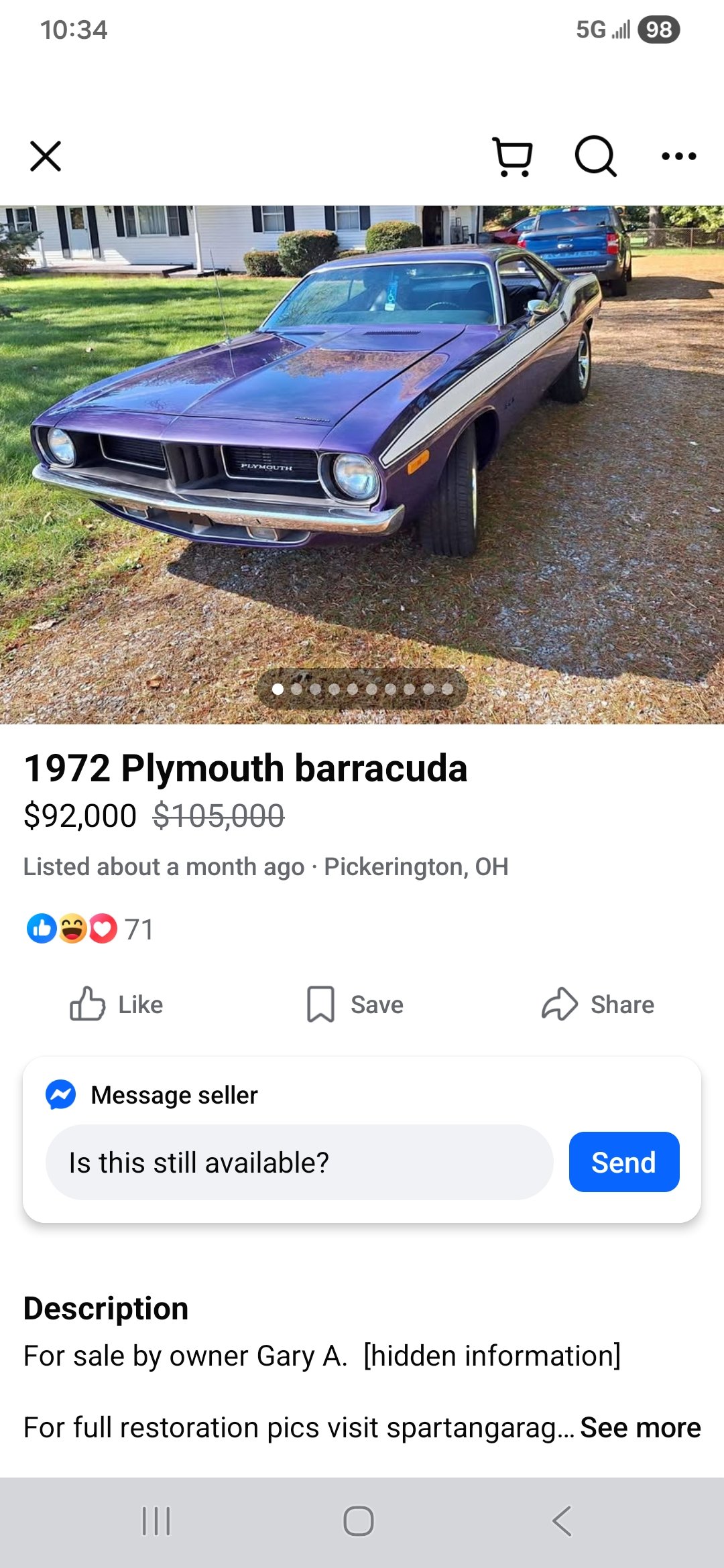Send the message to the seller
724x1568 pixels.
623,1162
